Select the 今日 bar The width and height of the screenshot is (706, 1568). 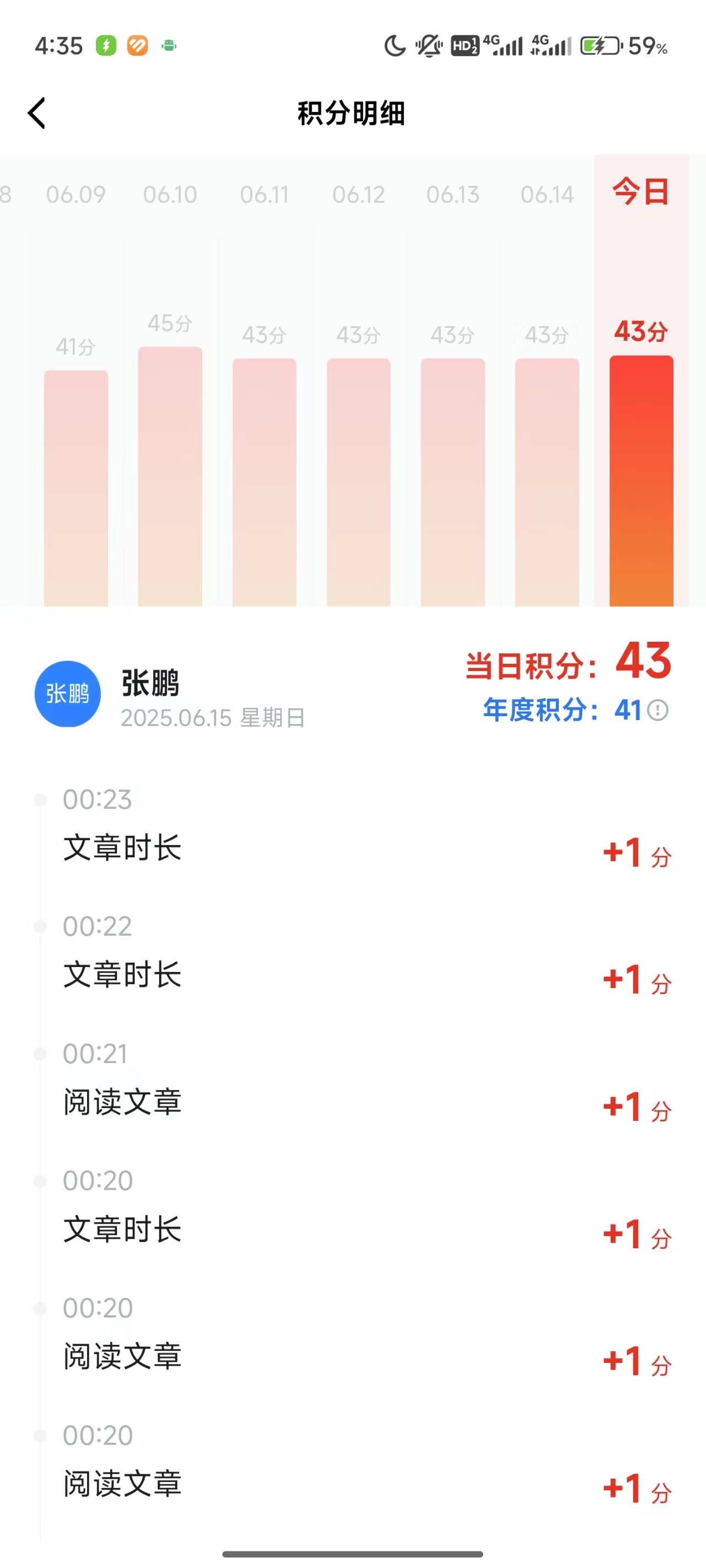click(641, 480)
